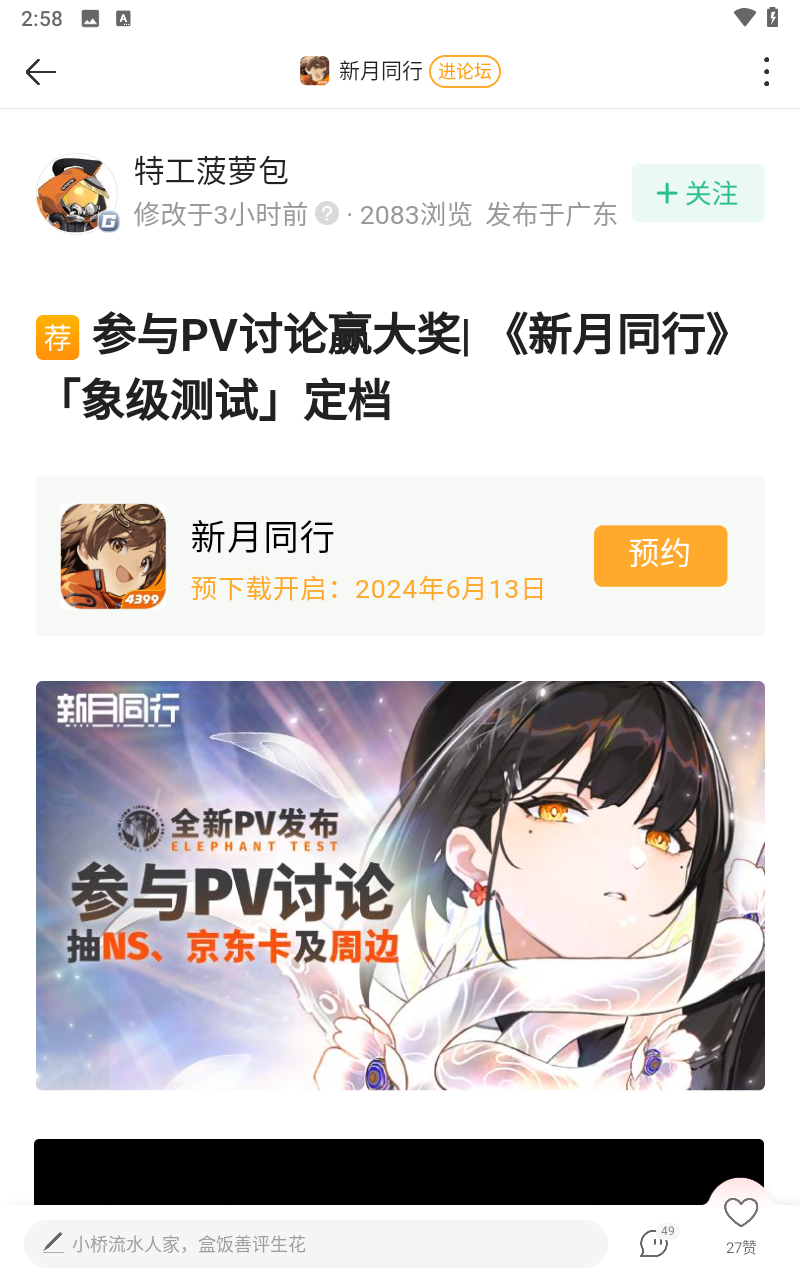This screenshot has height=1280, width=800.
Task: View the 参与PV讨论 banner image
Action: coord(400,885)
